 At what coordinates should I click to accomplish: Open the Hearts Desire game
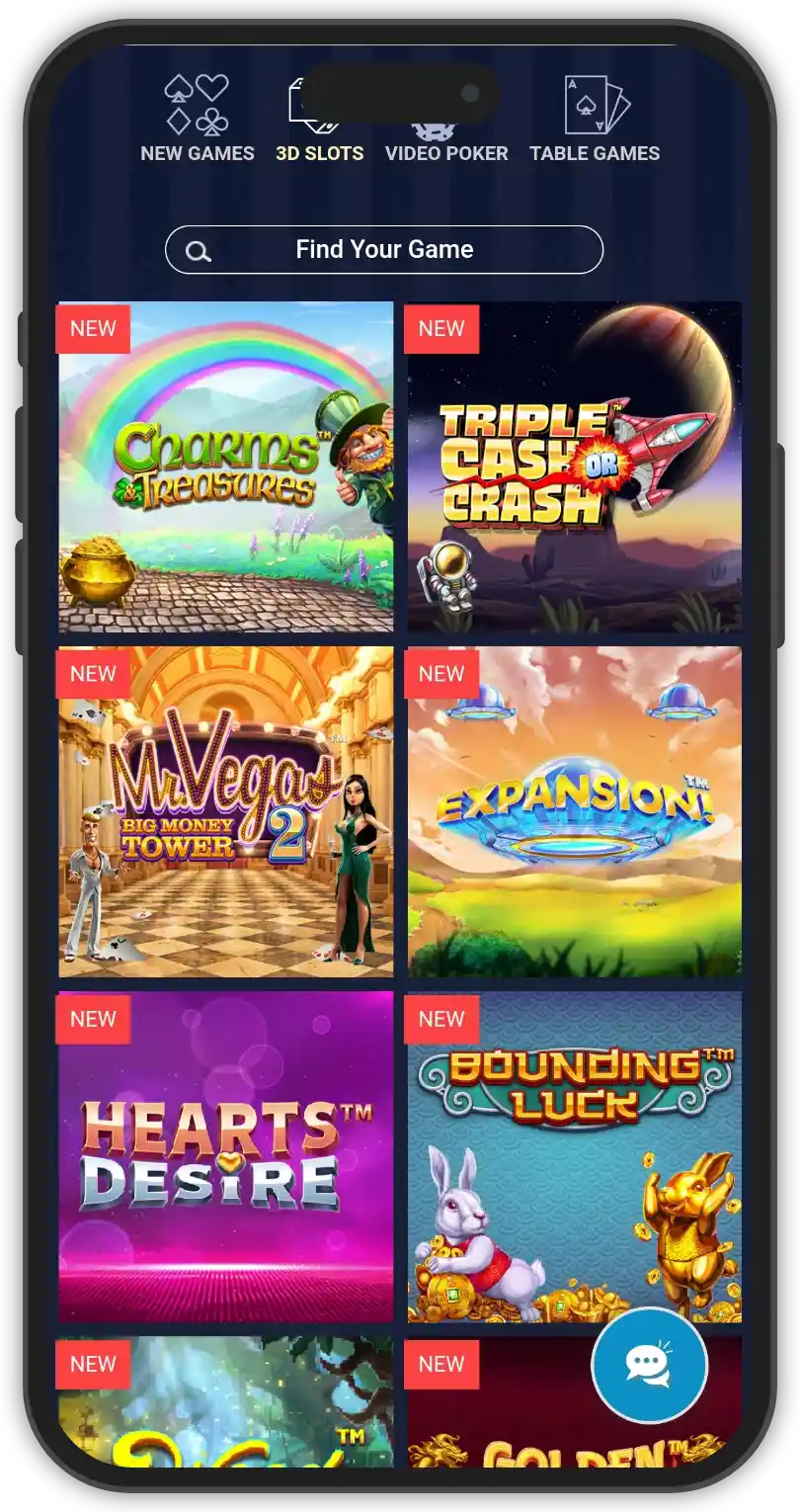pos(226,1156)
